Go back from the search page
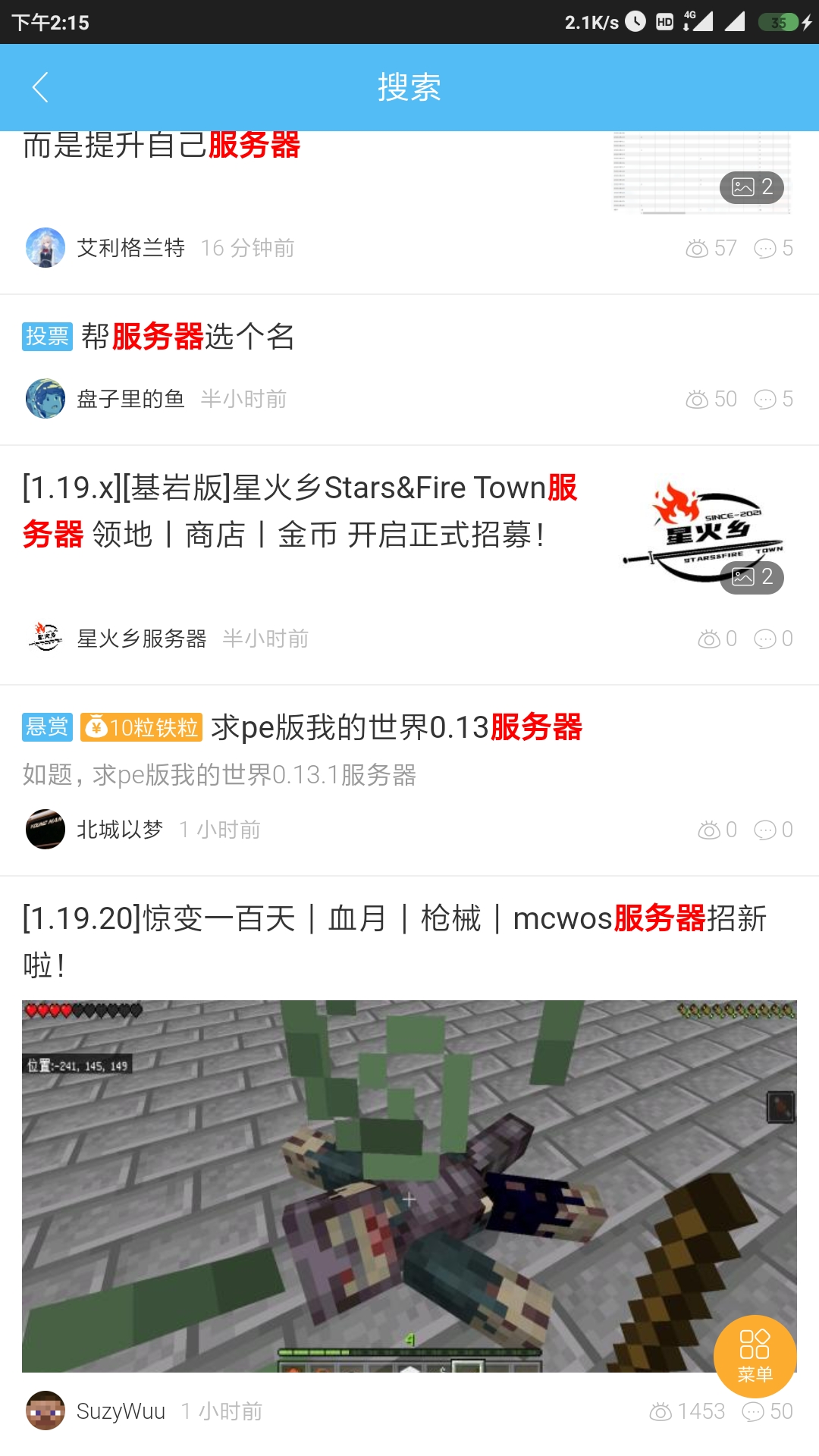819x1456 pixels. click(x=41, y=87)
